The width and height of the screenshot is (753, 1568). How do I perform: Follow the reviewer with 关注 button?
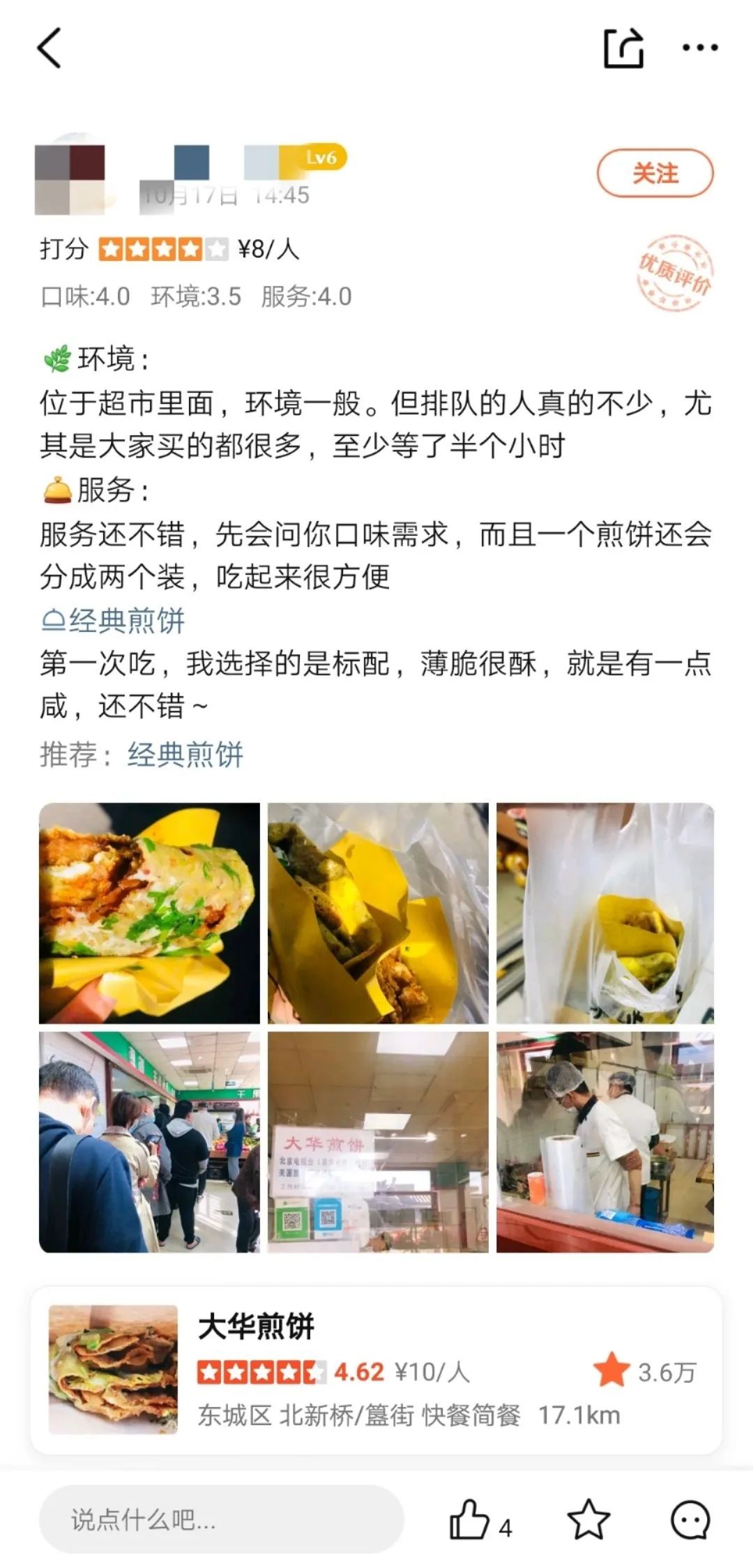tap(655, 173)
